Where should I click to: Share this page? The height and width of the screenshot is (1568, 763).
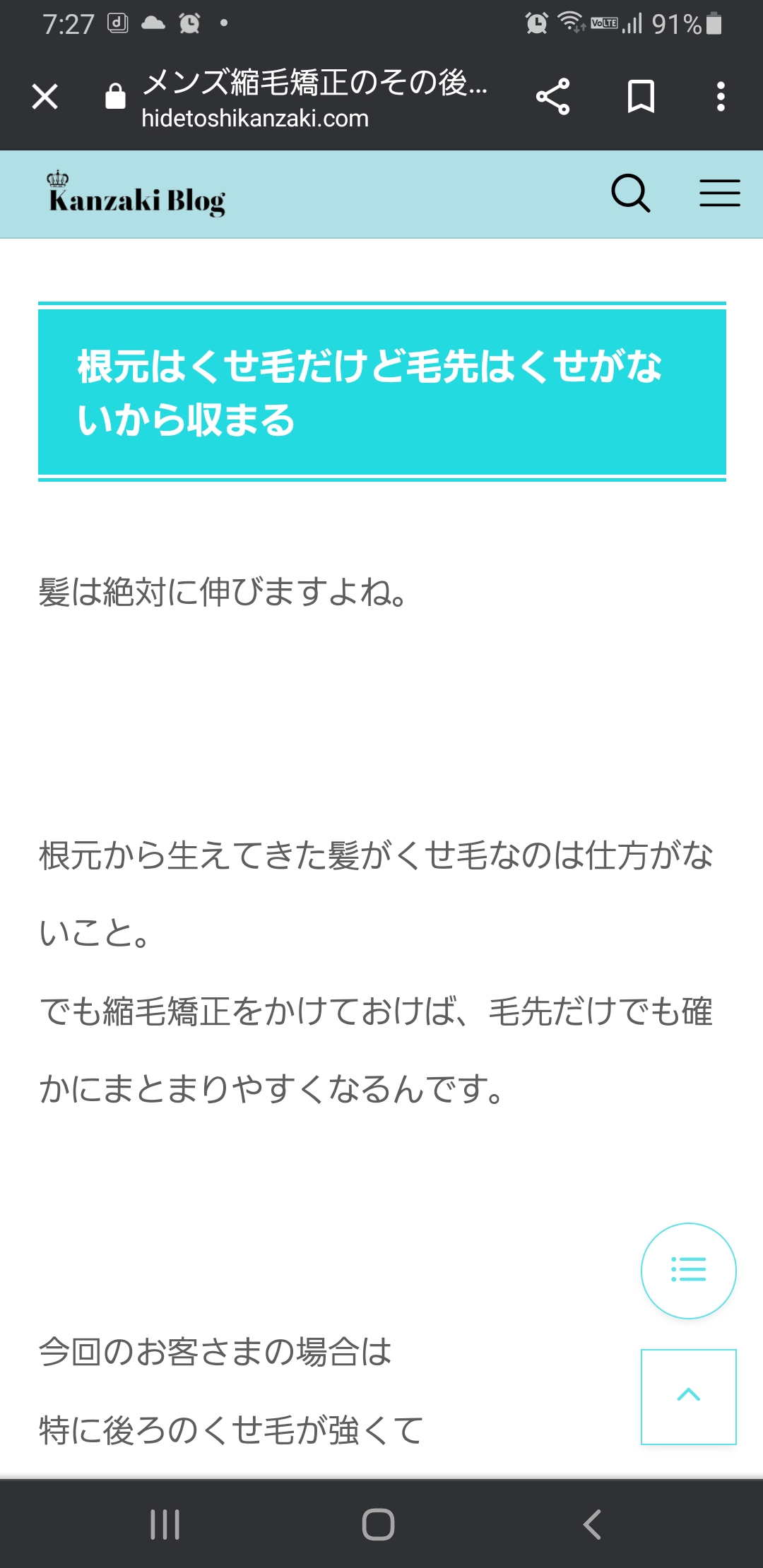click(553, 97)
